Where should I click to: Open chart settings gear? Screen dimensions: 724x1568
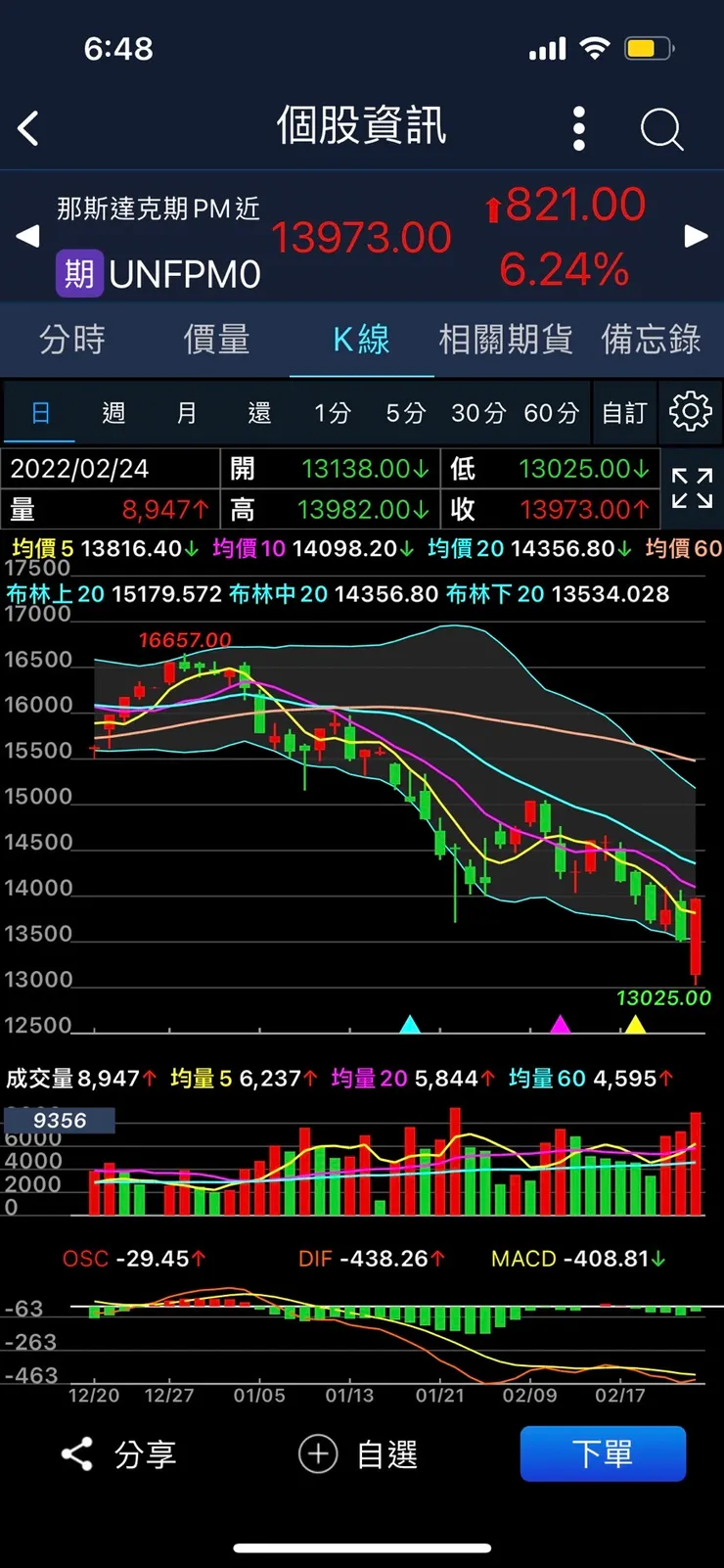(x=690, y=412)
